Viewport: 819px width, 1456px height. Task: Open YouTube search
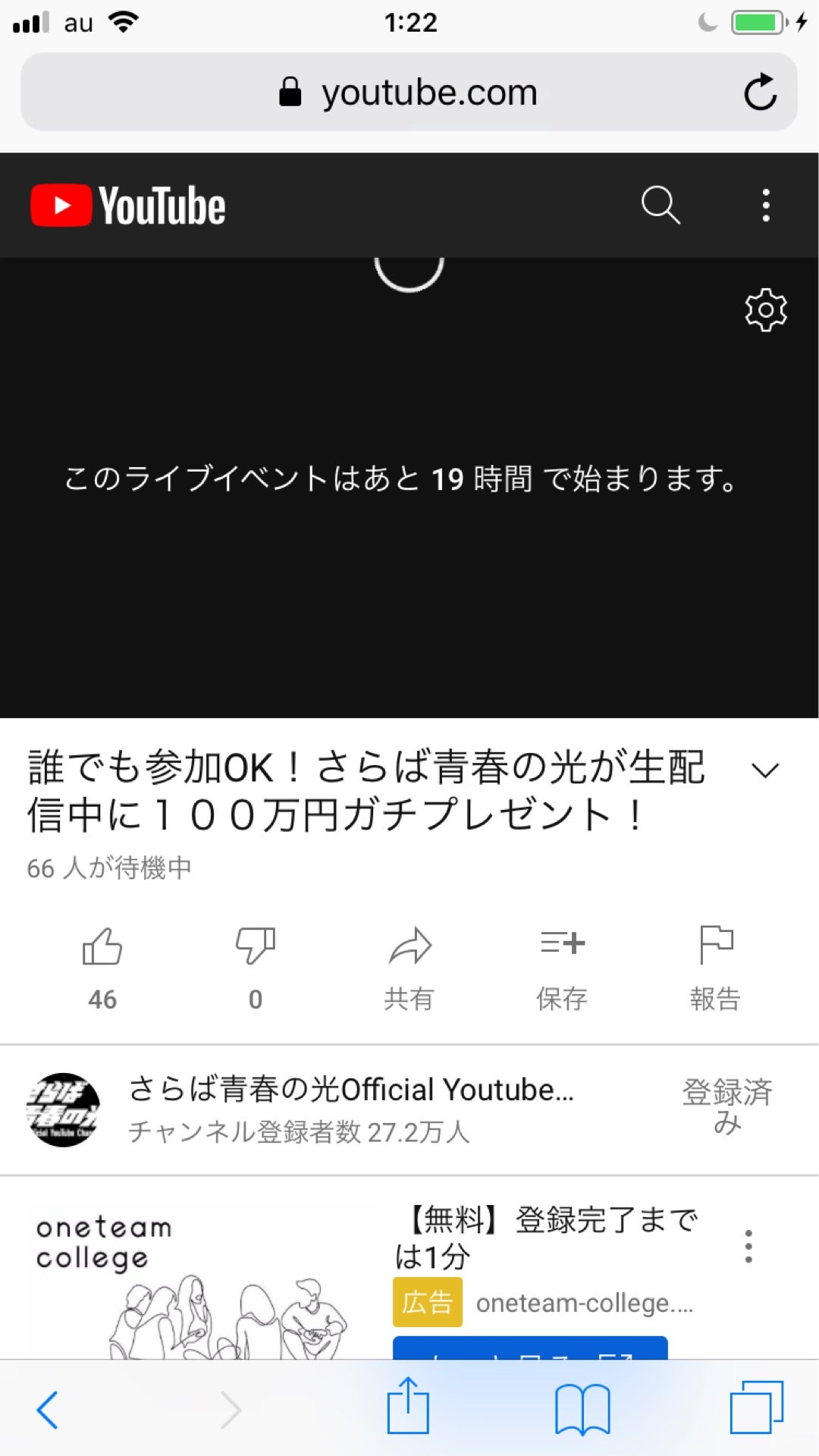659,204
